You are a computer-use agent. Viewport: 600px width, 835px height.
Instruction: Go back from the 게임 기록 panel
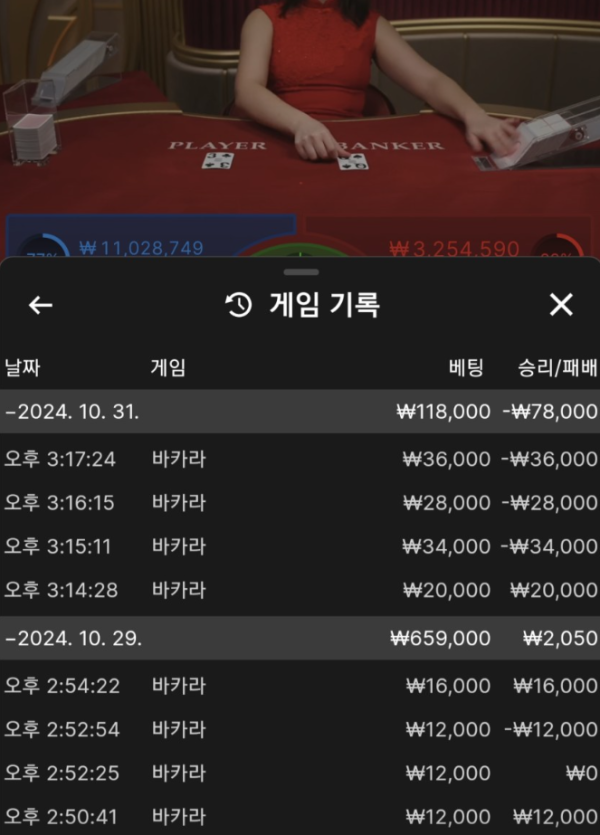click(40, 306)
